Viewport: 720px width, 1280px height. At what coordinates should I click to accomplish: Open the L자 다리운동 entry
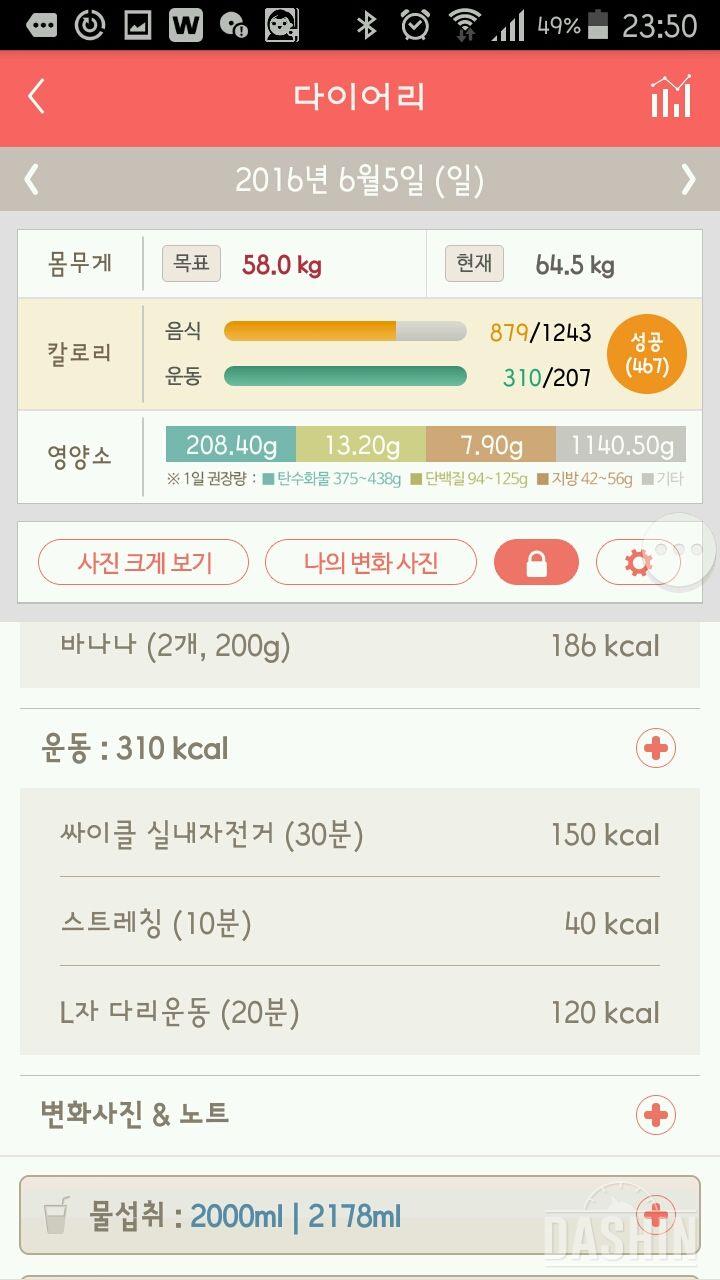pos(360,1012)
